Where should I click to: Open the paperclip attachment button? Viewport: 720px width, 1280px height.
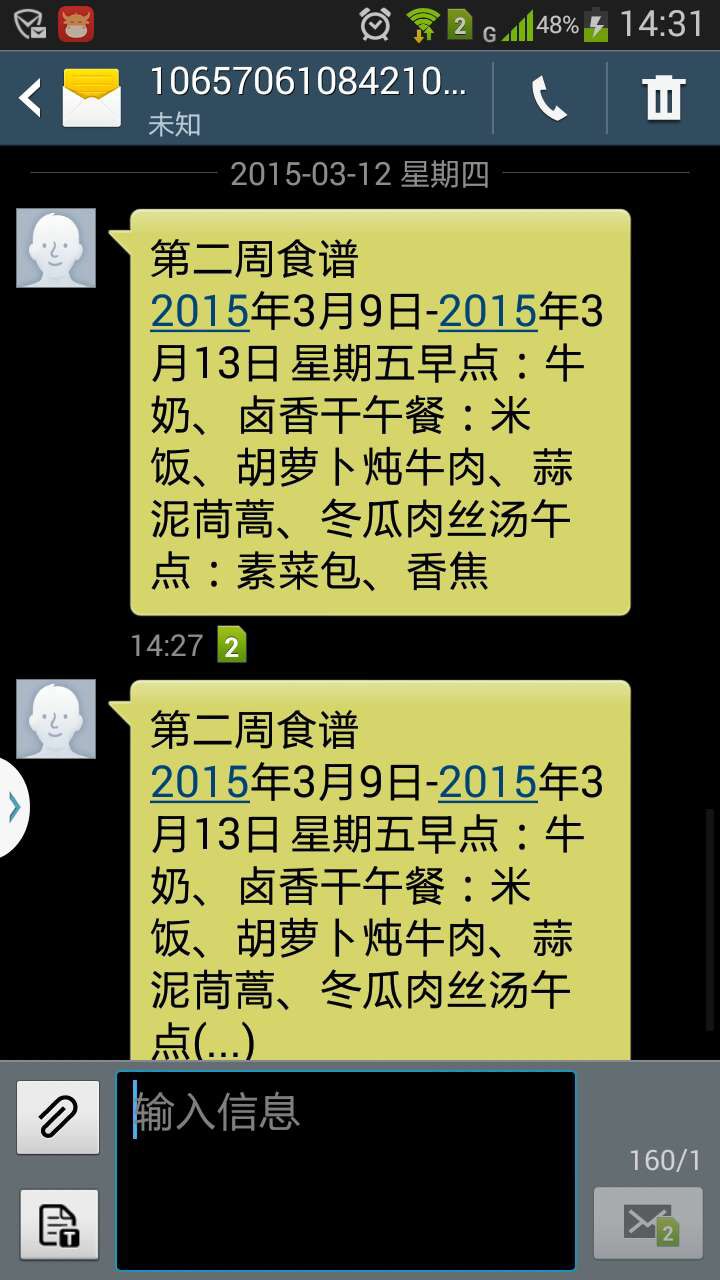coord(58,1117)
